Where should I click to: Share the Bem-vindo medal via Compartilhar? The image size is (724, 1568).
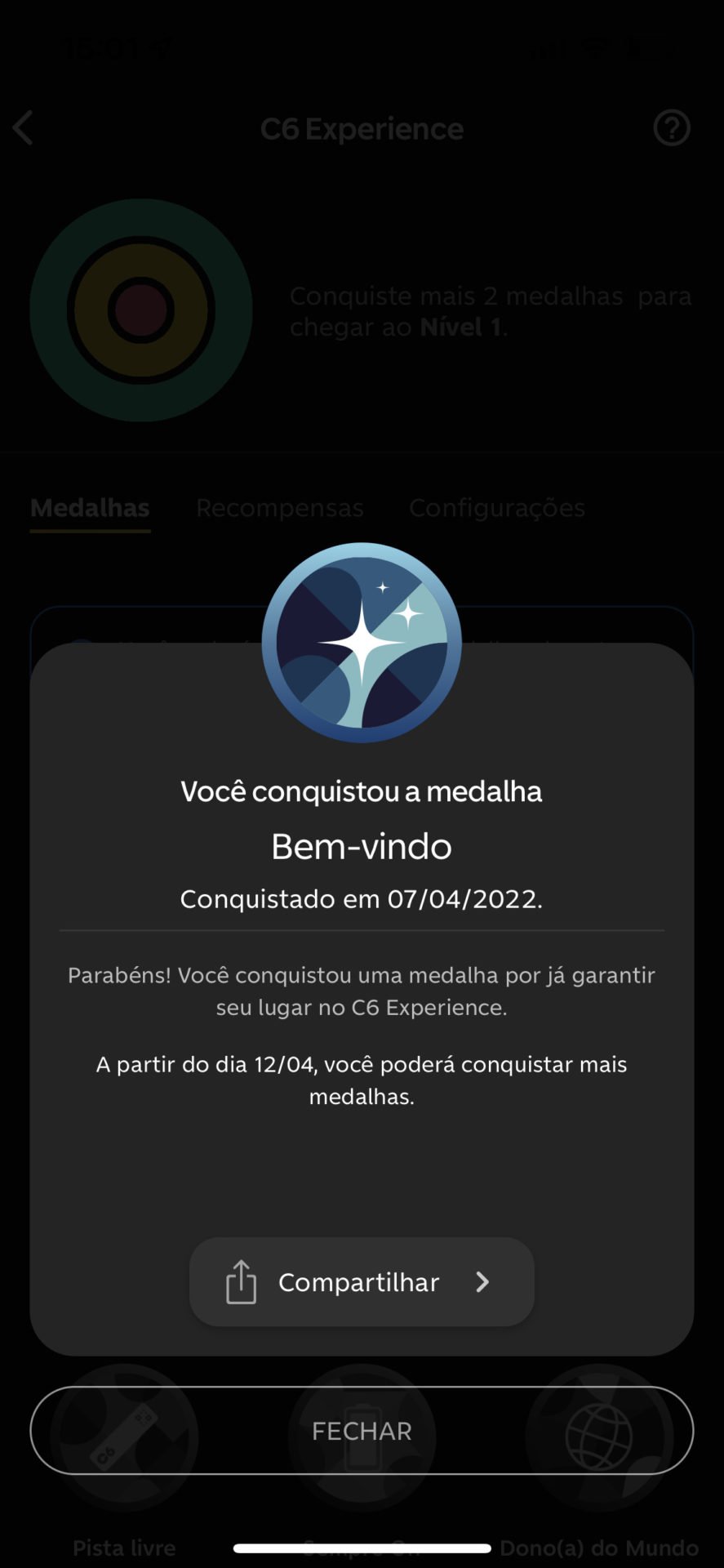tap(362, 1282)
